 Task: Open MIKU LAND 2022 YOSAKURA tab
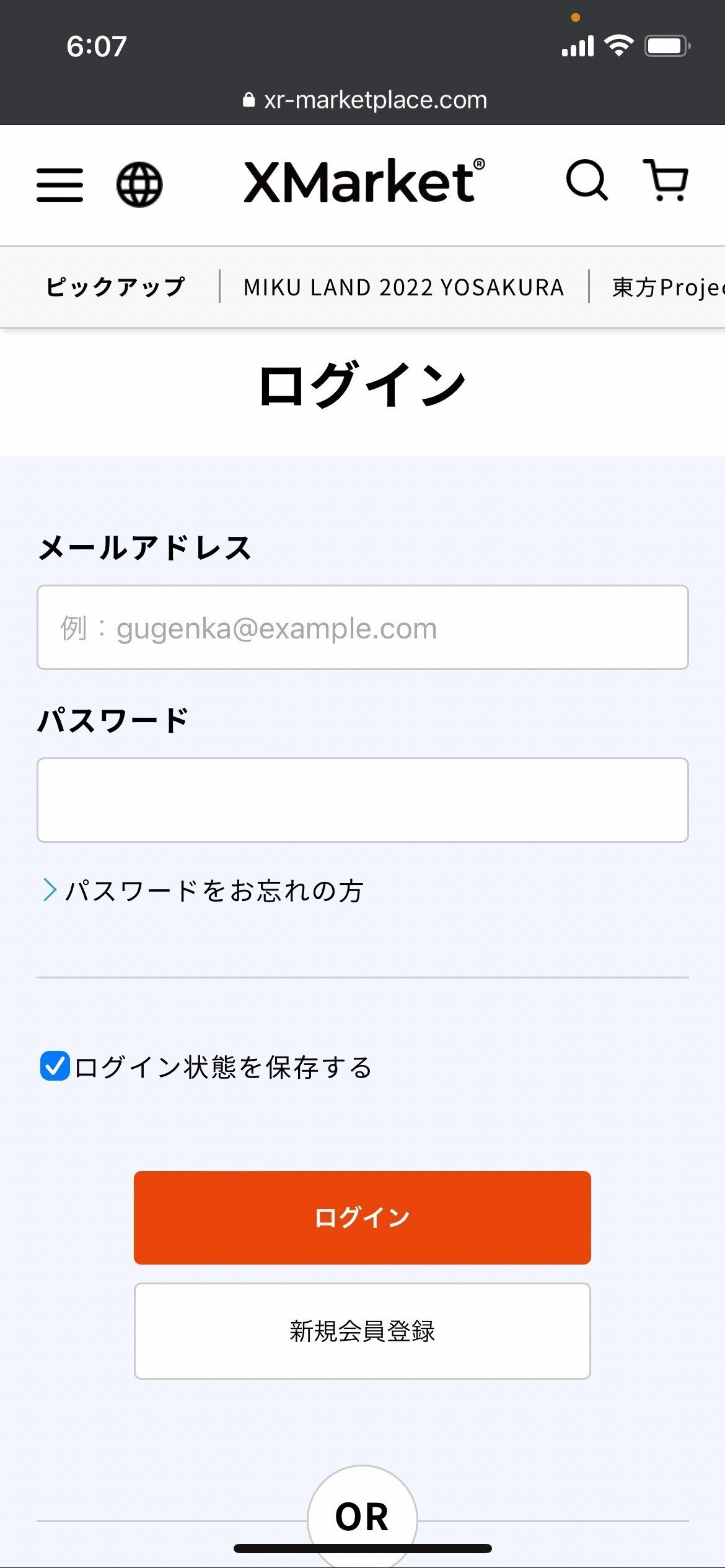pyautogui.click(x=403, y=287)
